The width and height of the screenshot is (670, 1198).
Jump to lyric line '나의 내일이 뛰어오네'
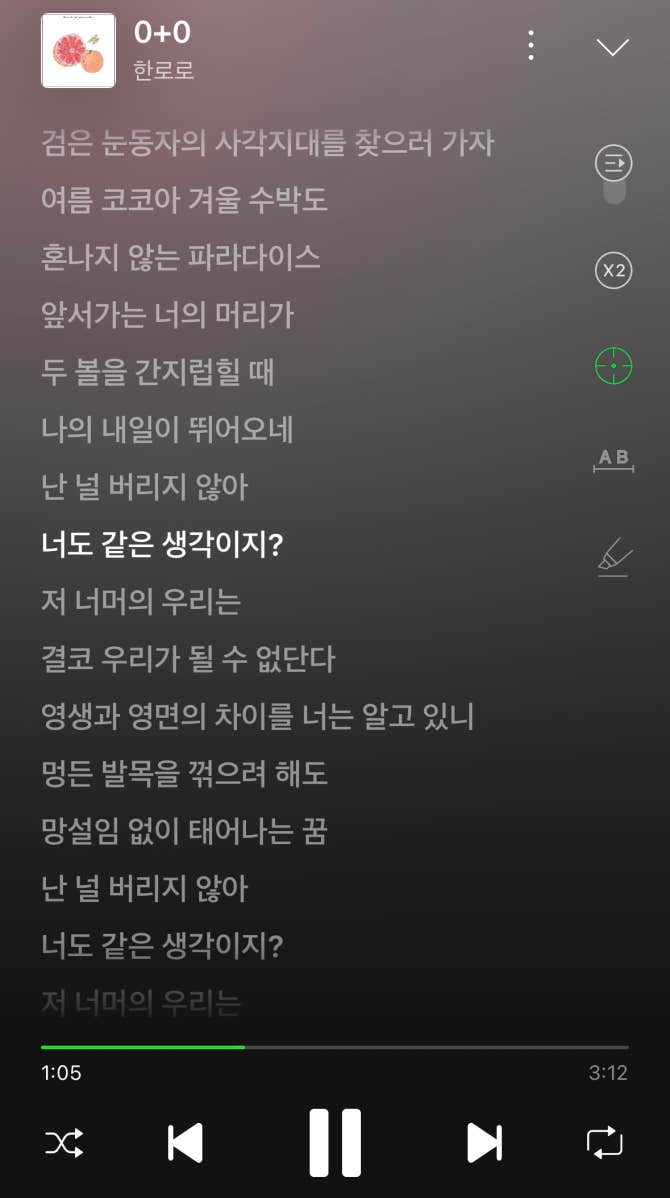pos(167,430)
